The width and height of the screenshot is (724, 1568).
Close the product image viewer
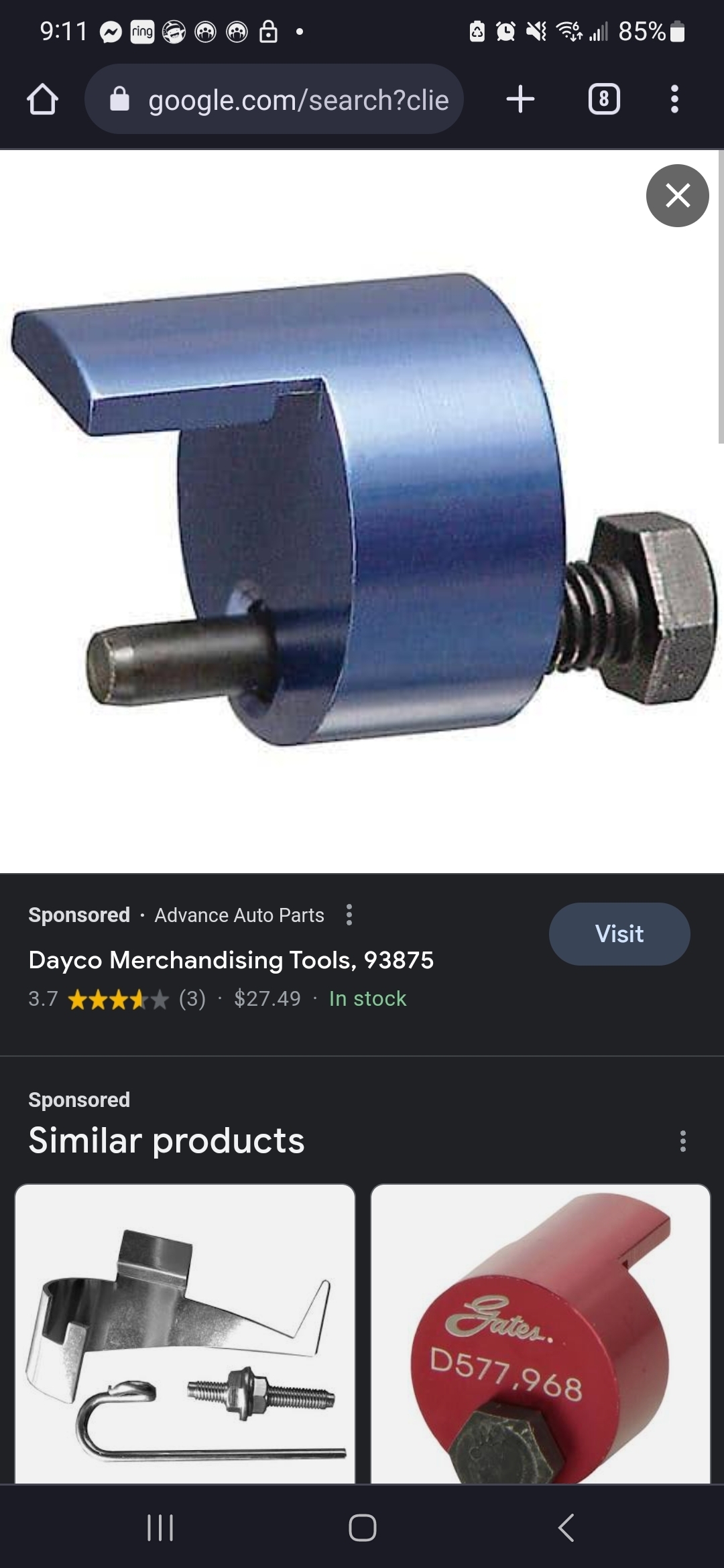(677, 196)
